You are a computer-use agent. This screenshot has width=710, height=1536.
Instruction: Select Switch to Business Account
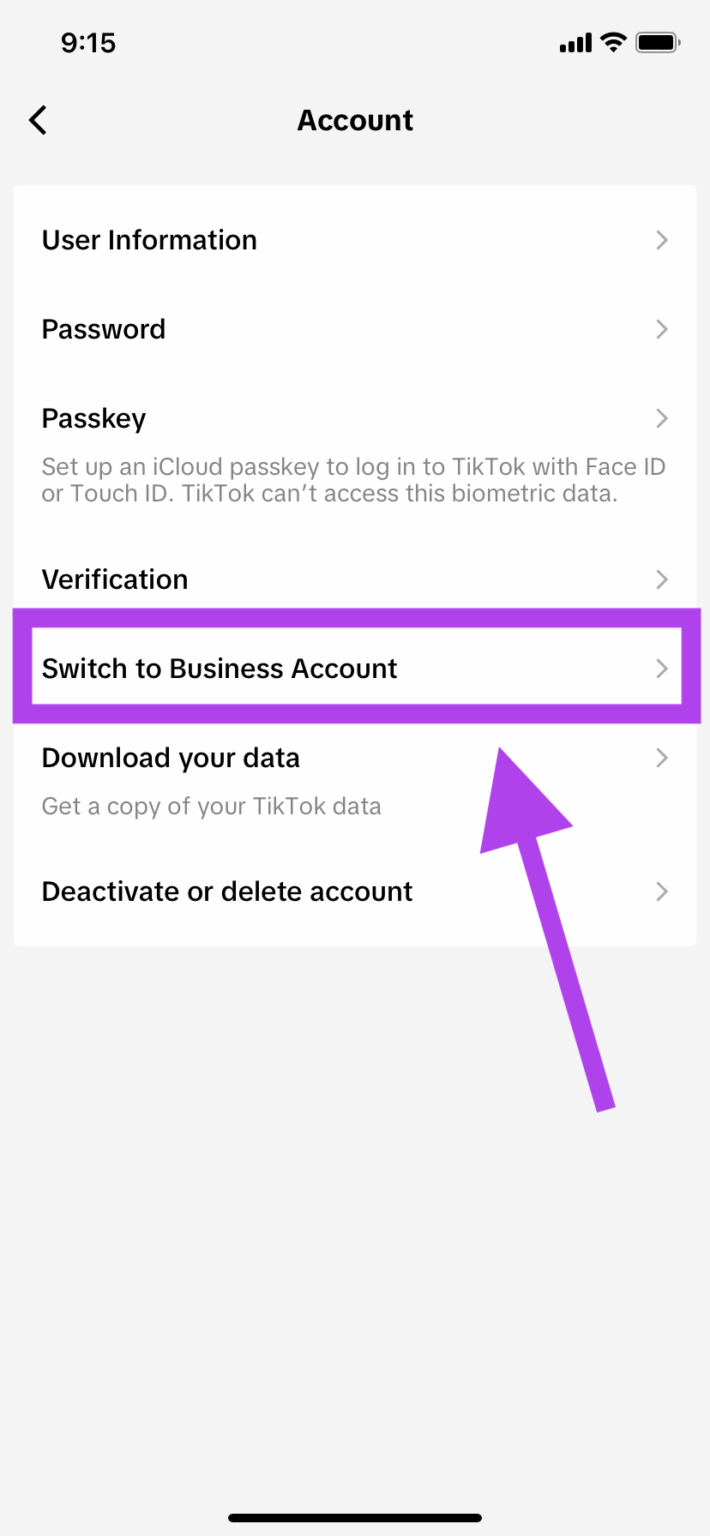[354, 668]
